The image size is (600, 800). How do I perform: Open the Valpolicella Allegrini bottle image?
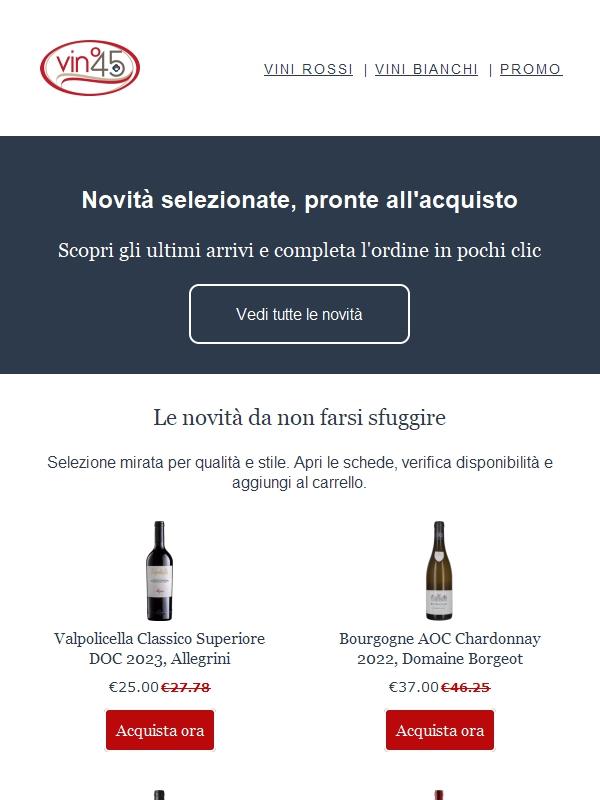[160, 571]
